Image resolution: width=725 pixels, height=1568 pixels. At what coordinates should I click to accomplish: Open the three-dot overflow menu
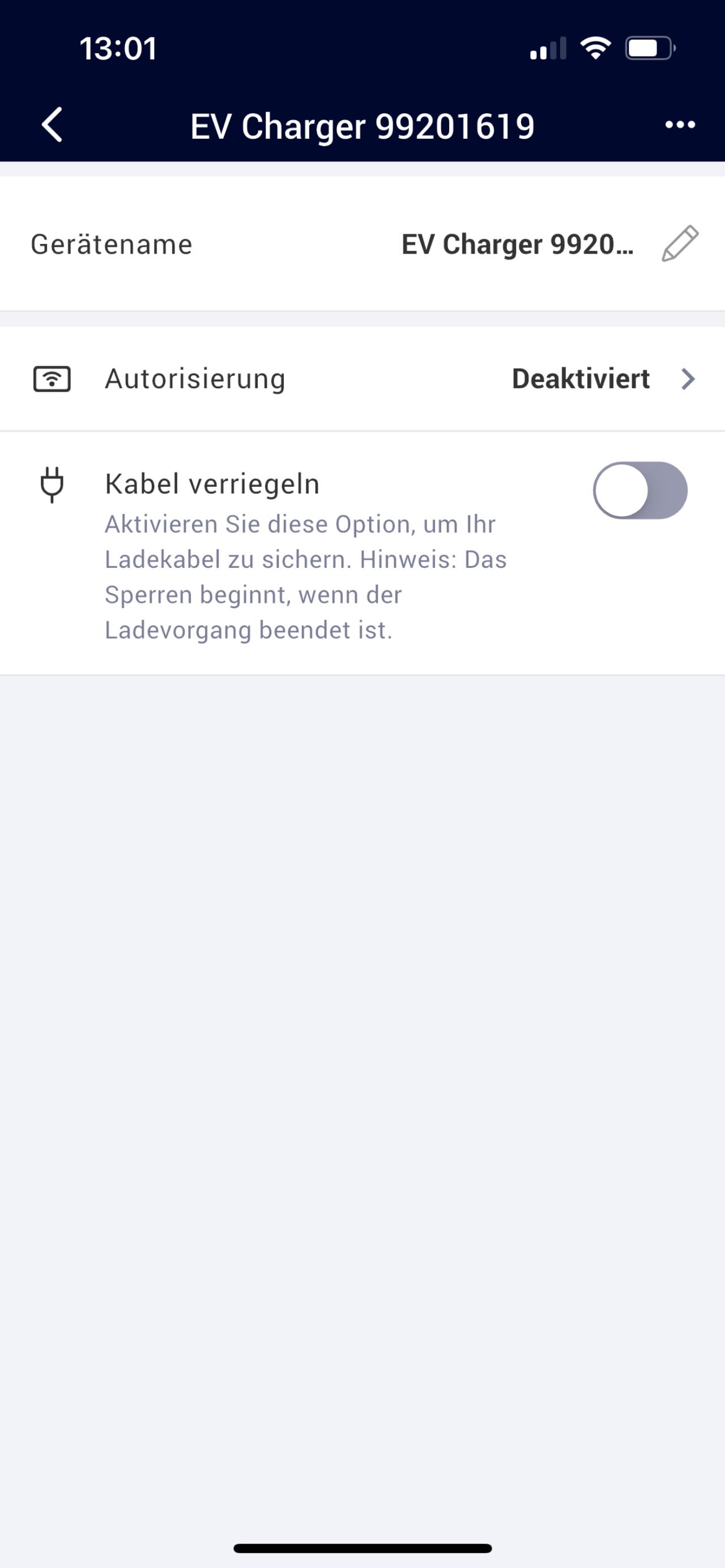tap(680, 125)
